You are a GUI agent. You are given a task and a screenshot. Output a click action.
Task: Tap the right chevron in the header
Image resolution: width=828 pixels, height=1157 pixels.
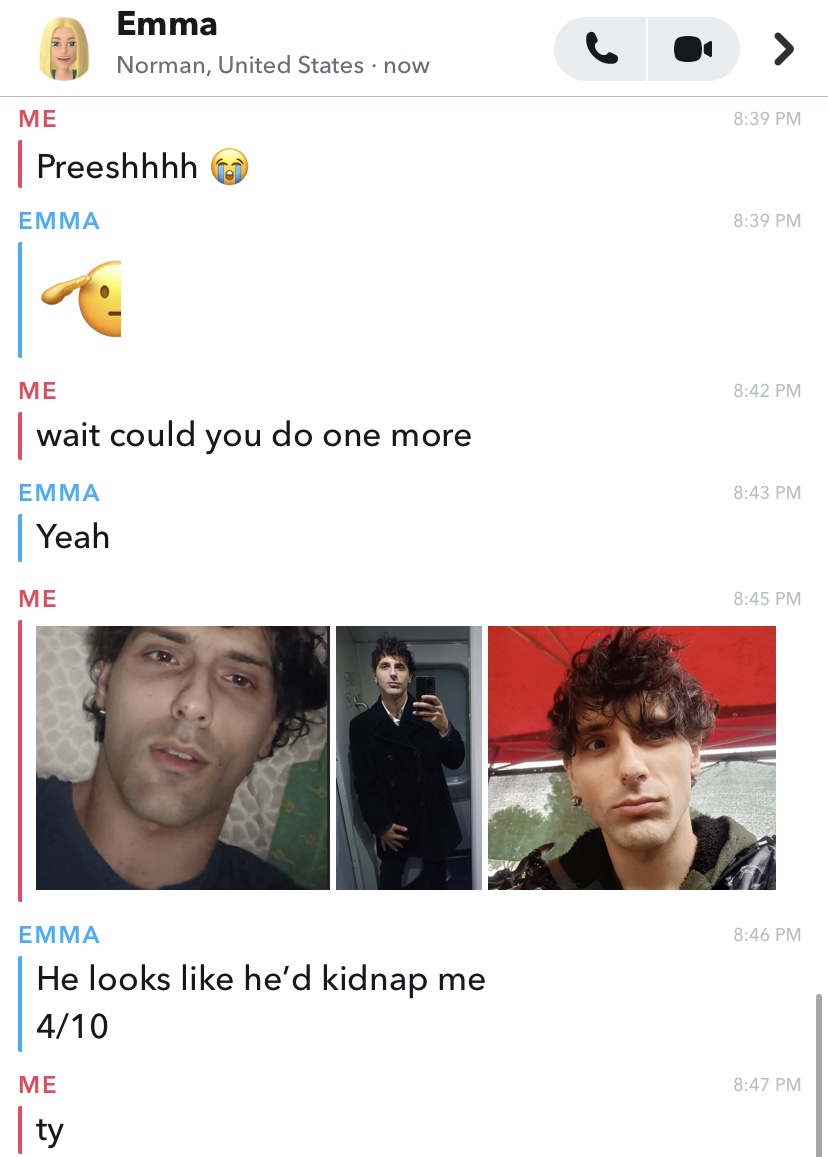coord(785,48)
